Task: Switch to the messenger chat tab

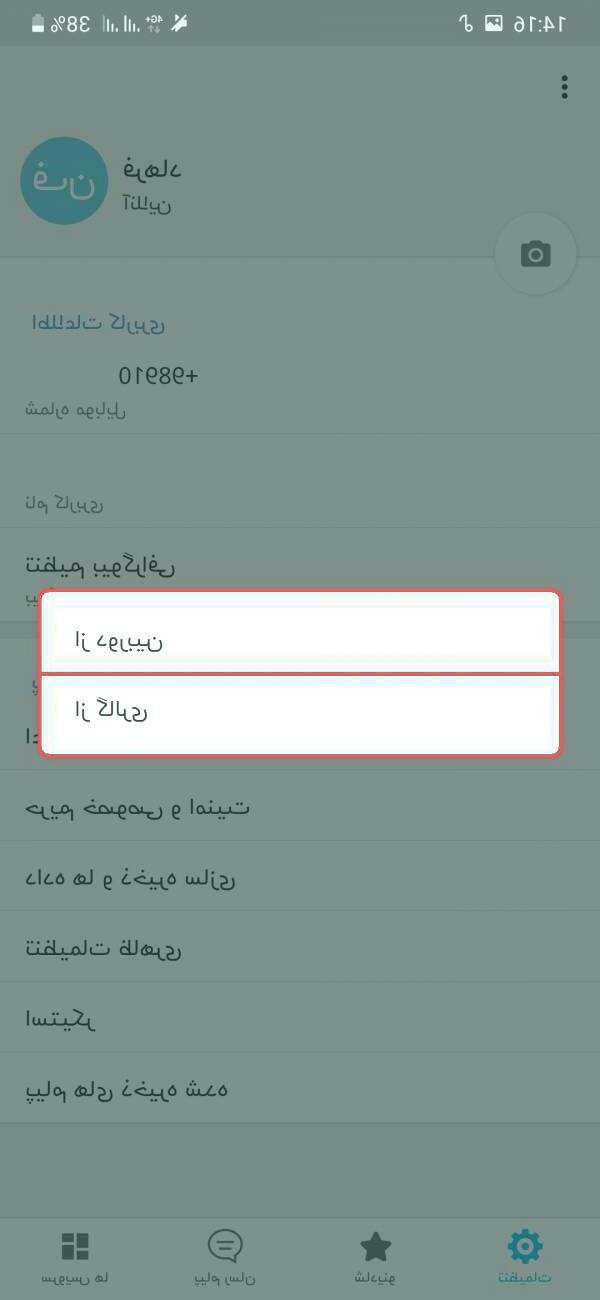Action: (x=225, y=1256)
